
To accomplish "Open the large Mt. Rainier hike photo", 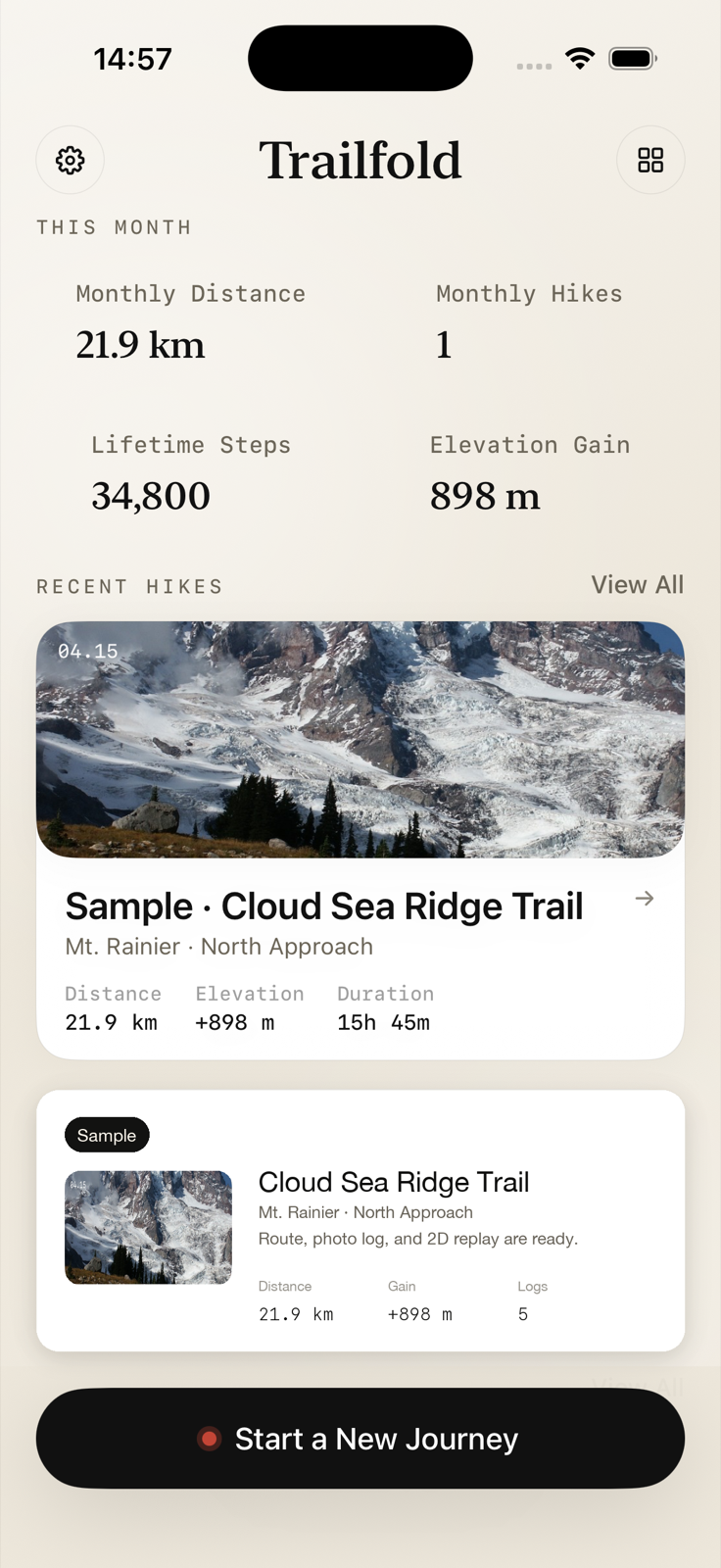I will click(360, 740).
